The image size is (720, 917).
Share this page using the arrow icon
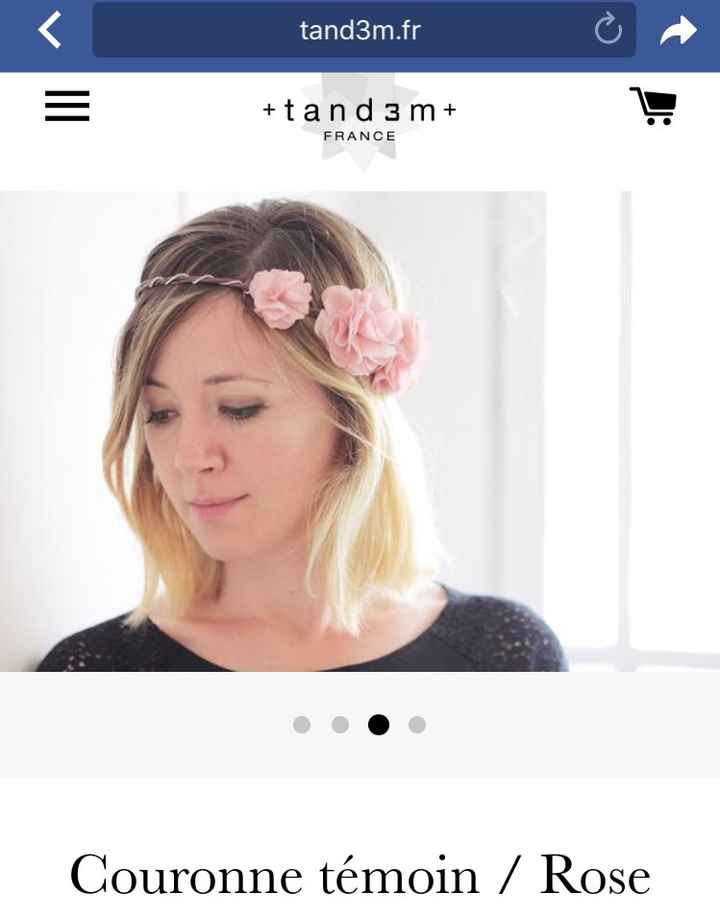click(x=678, y=31)
